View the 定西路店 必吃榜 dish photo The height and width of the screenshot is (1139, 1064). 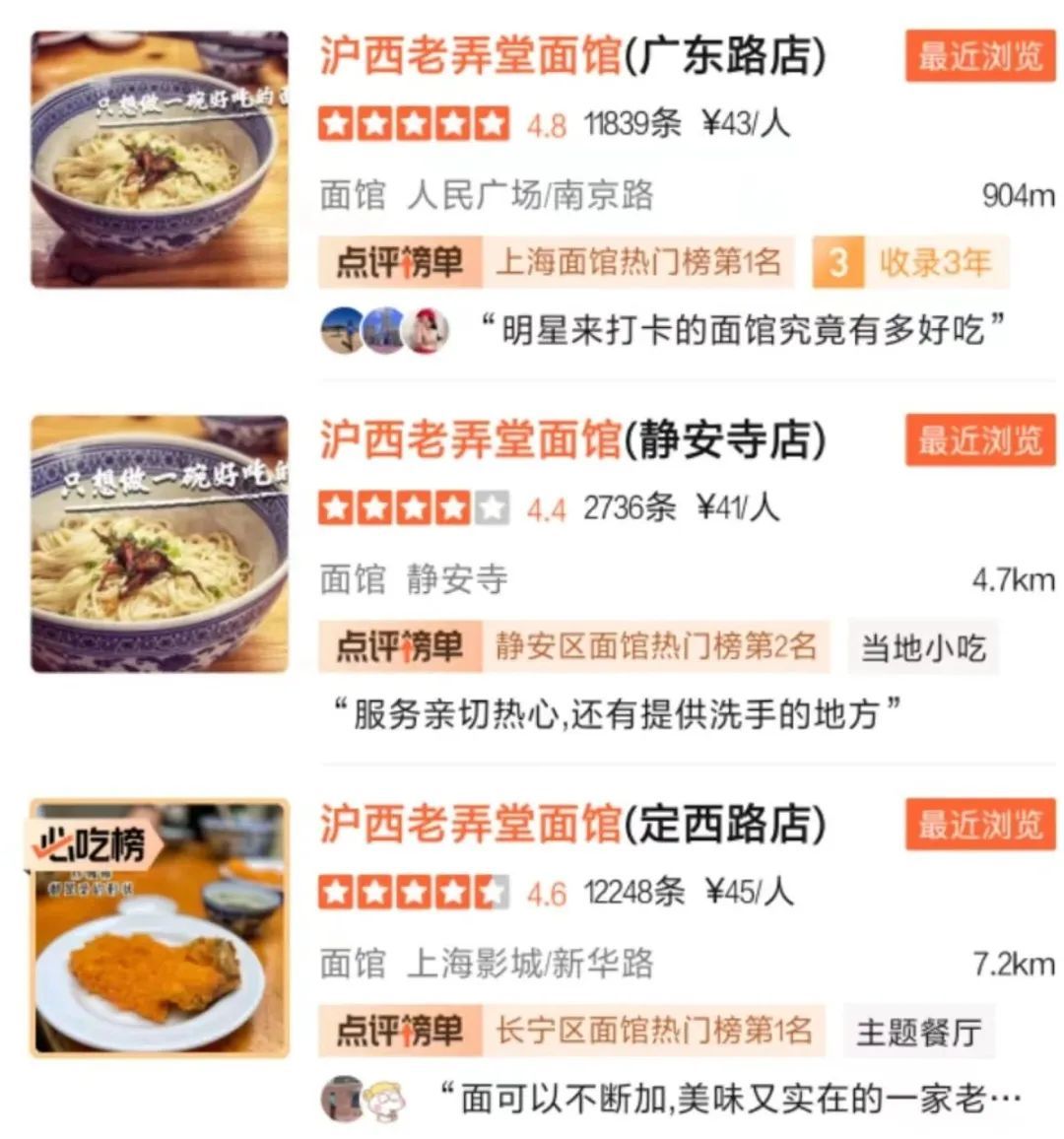160,928
